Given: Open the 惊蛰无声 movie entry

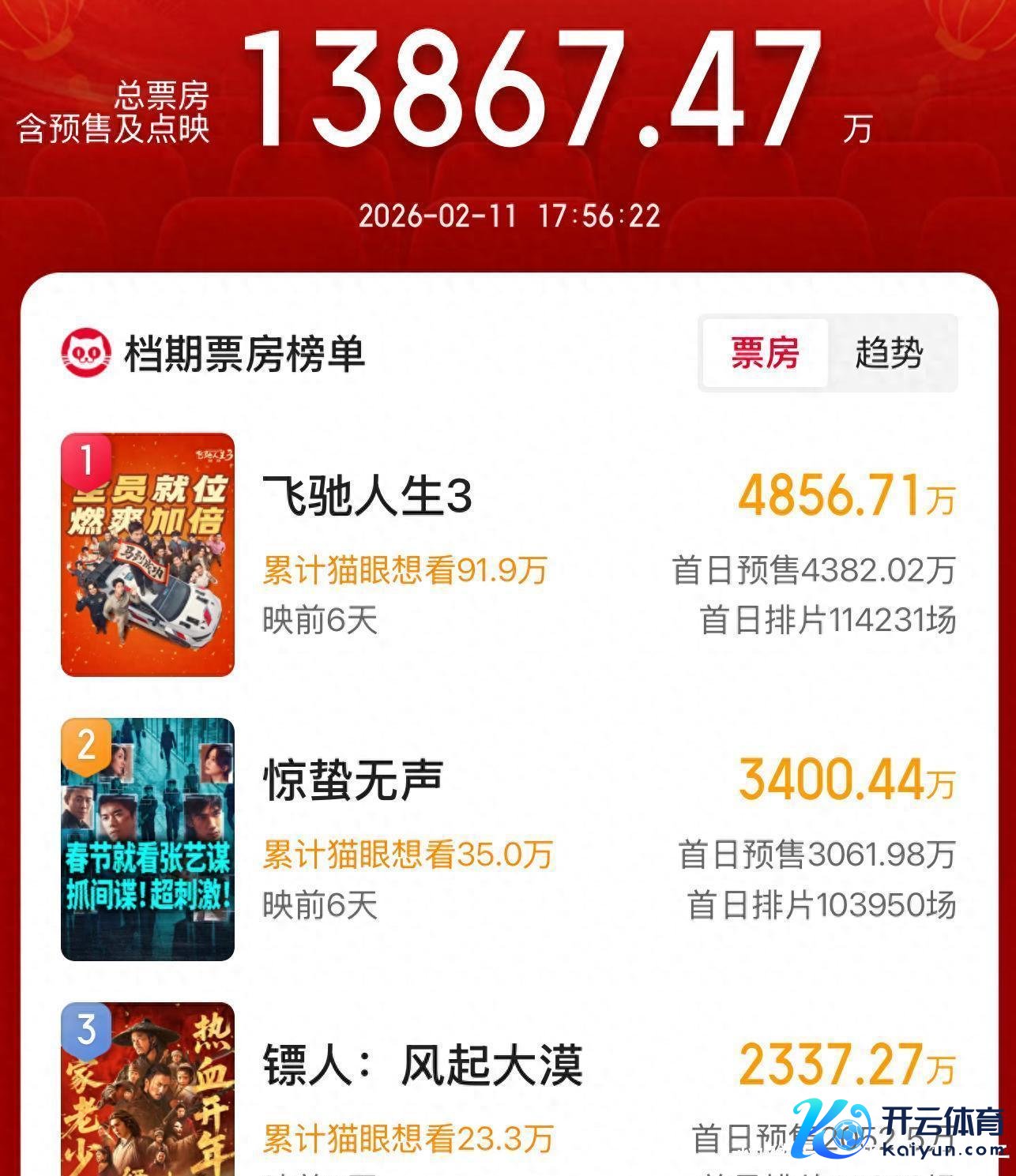Looking at the screenshot, I should [353, 780].
